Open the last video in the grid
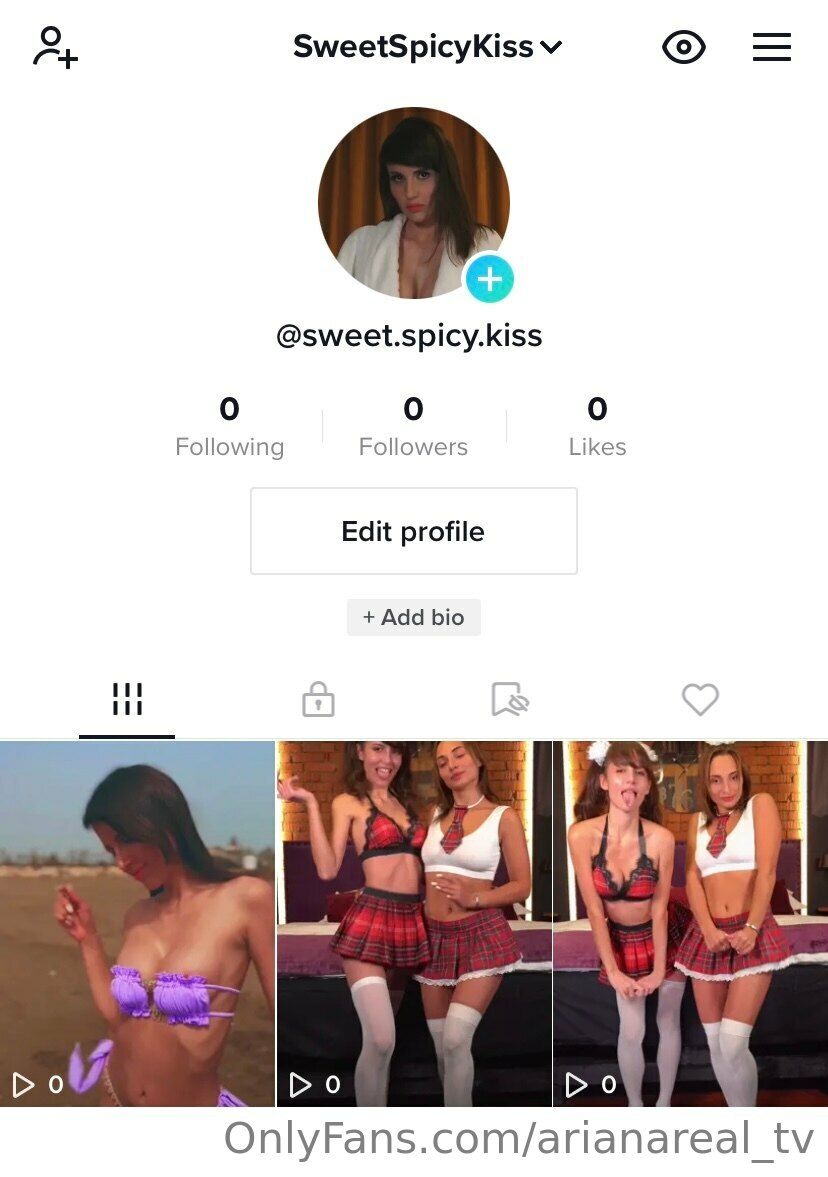This screenshot has width=828, height=1177. [x=690, y=923]
